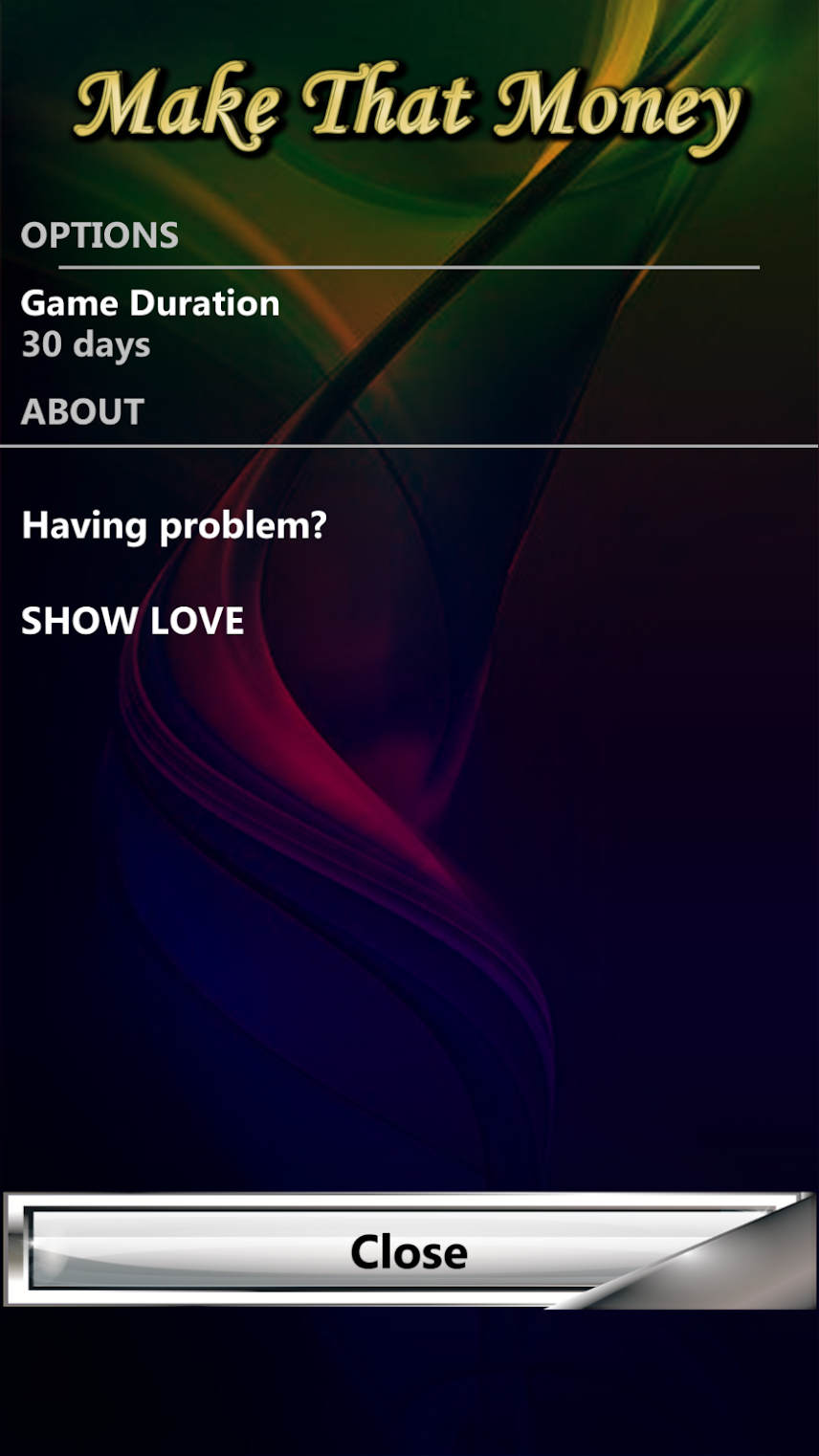Tap SHOW LOVE to rate the game
The width and height of the screenshot is (819, 1456).
[x=132, y=621]
